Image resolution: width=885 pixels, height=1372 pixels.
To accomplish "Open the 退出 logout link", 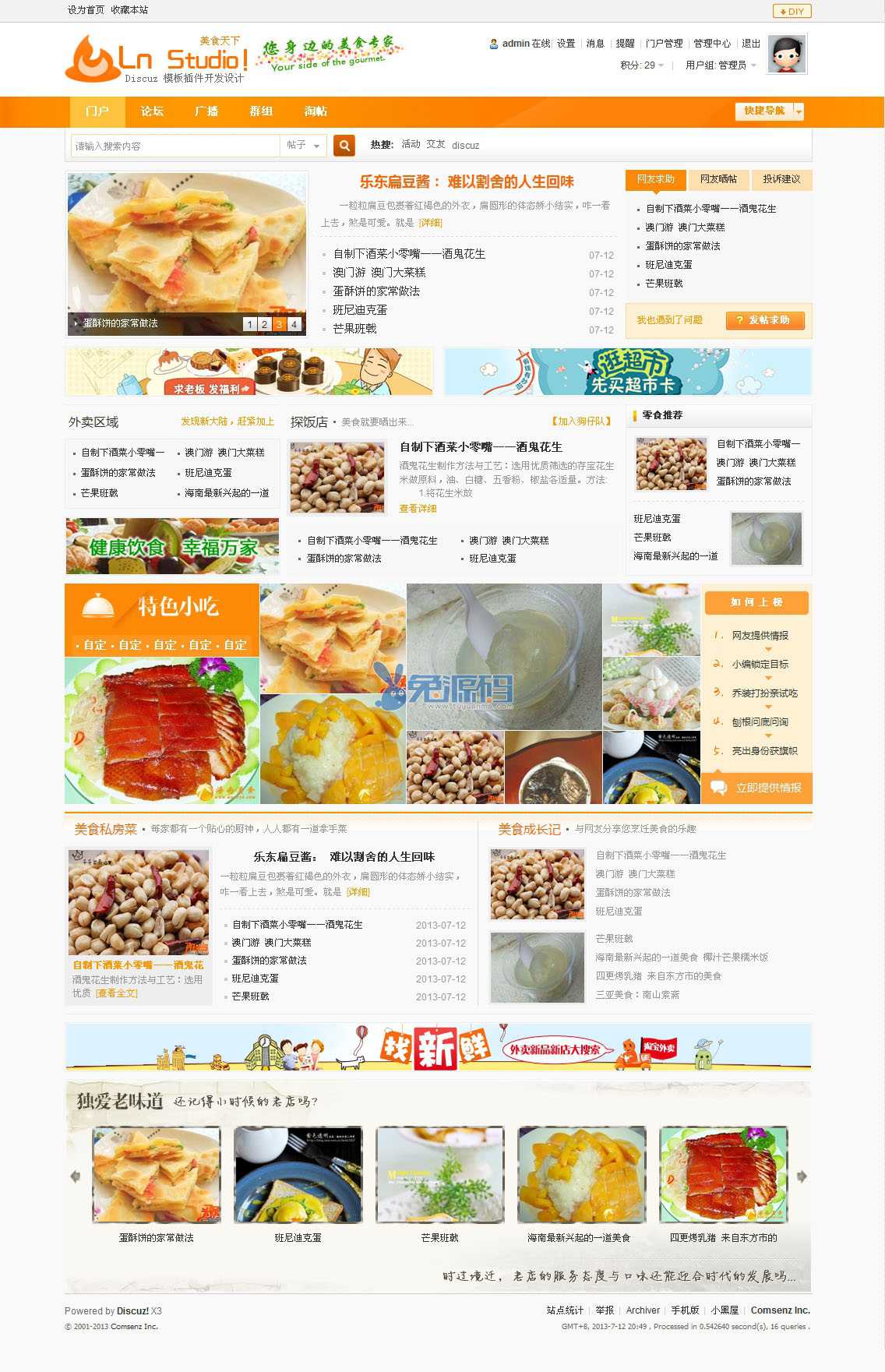I will (750, 44).
